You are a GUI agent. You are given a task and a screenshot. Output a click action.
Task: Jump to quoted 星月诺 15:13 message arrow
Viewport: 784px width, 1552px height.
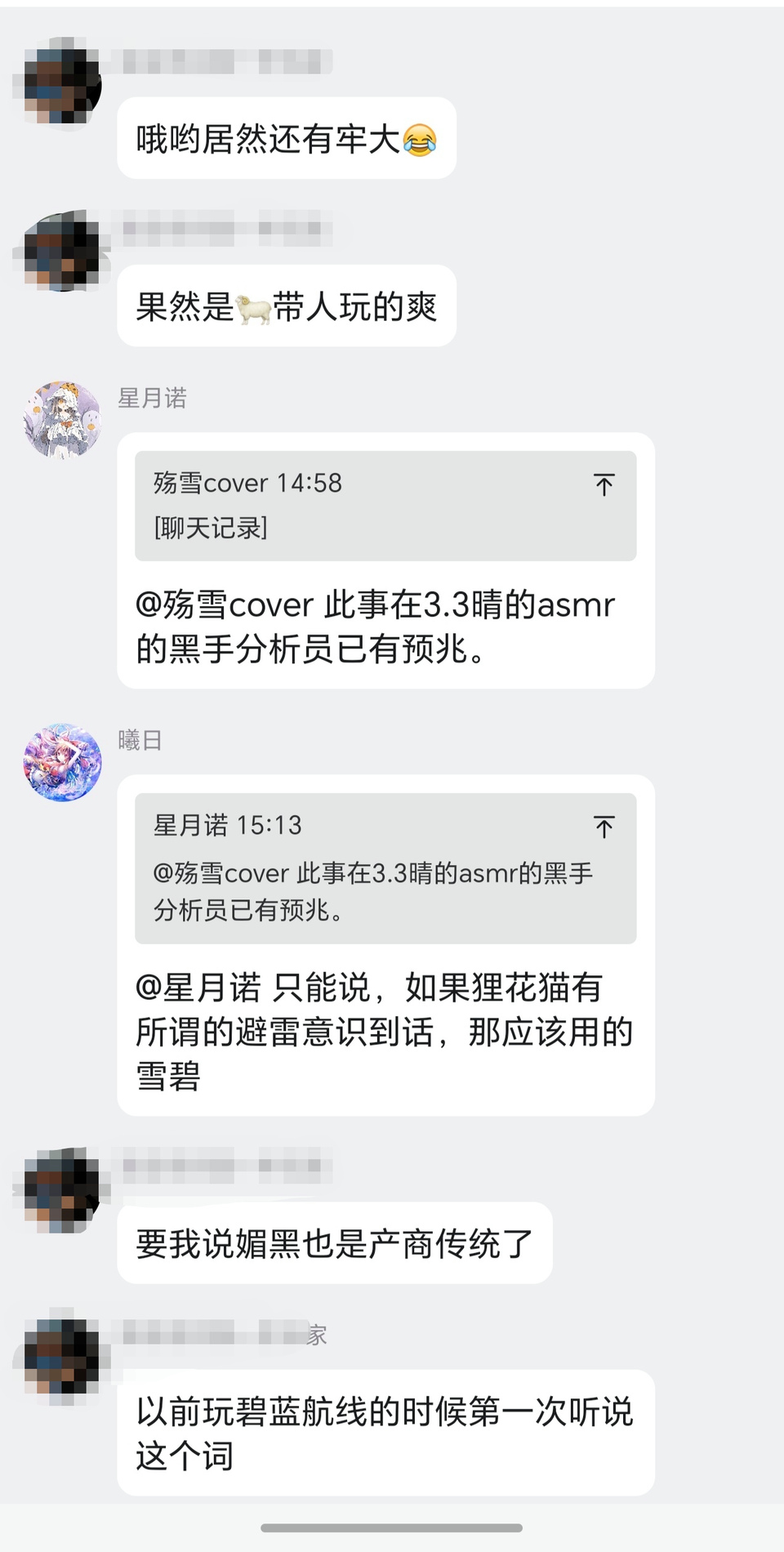point(604,827)
